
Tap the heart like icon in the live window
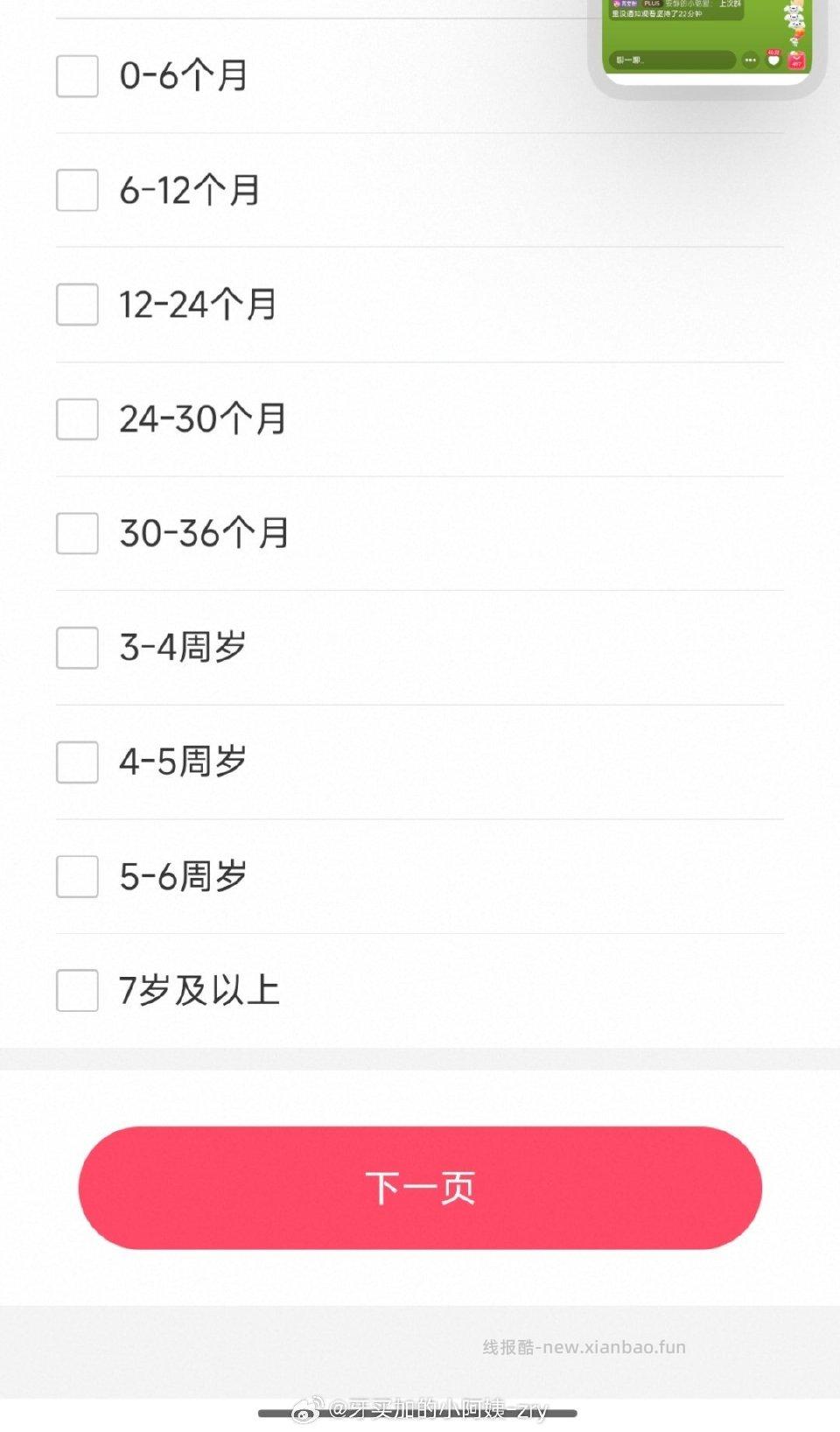773,60
